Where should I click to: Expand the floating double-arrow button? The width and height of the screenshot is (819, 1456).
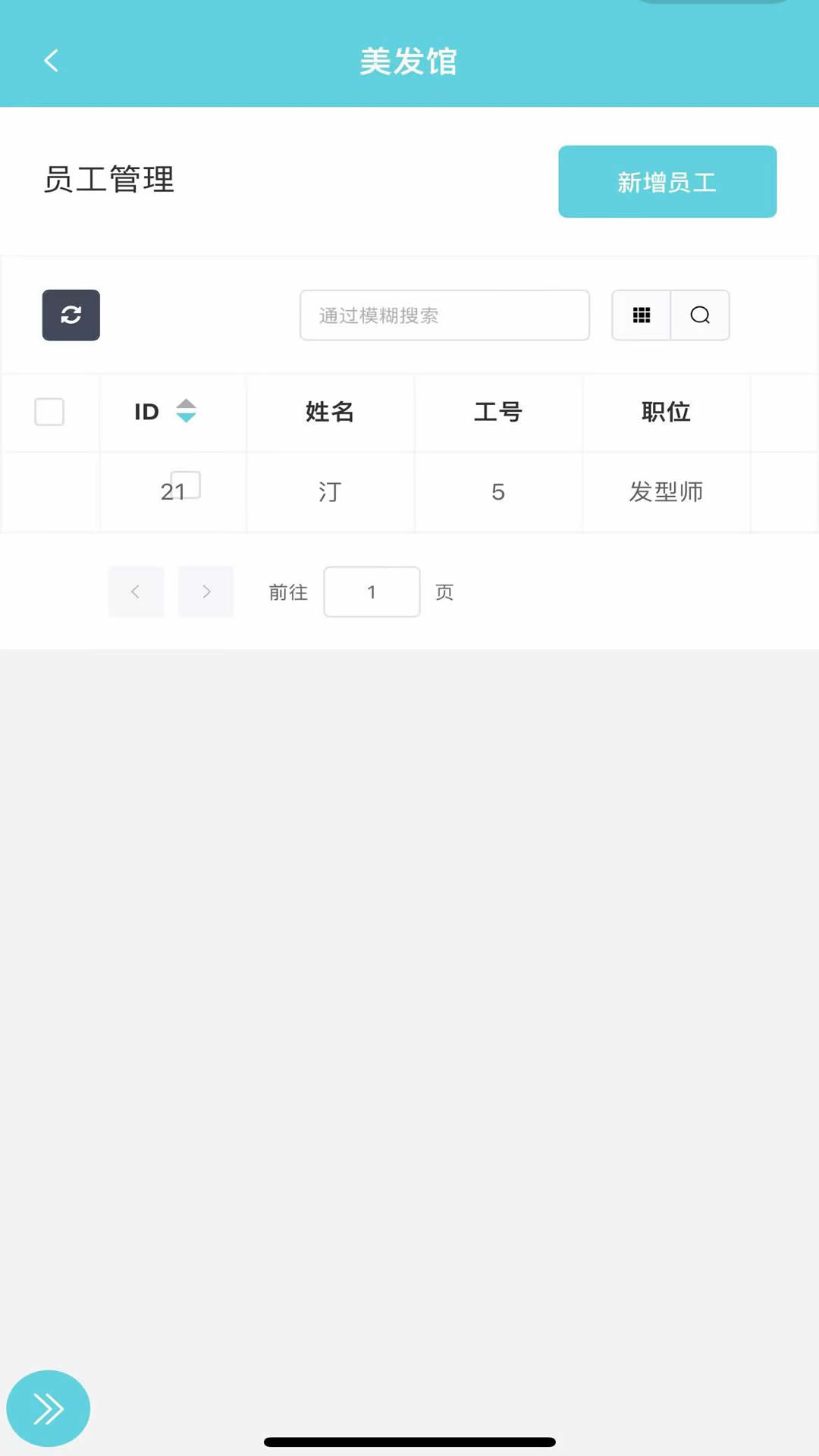[x=49, y=1408]
